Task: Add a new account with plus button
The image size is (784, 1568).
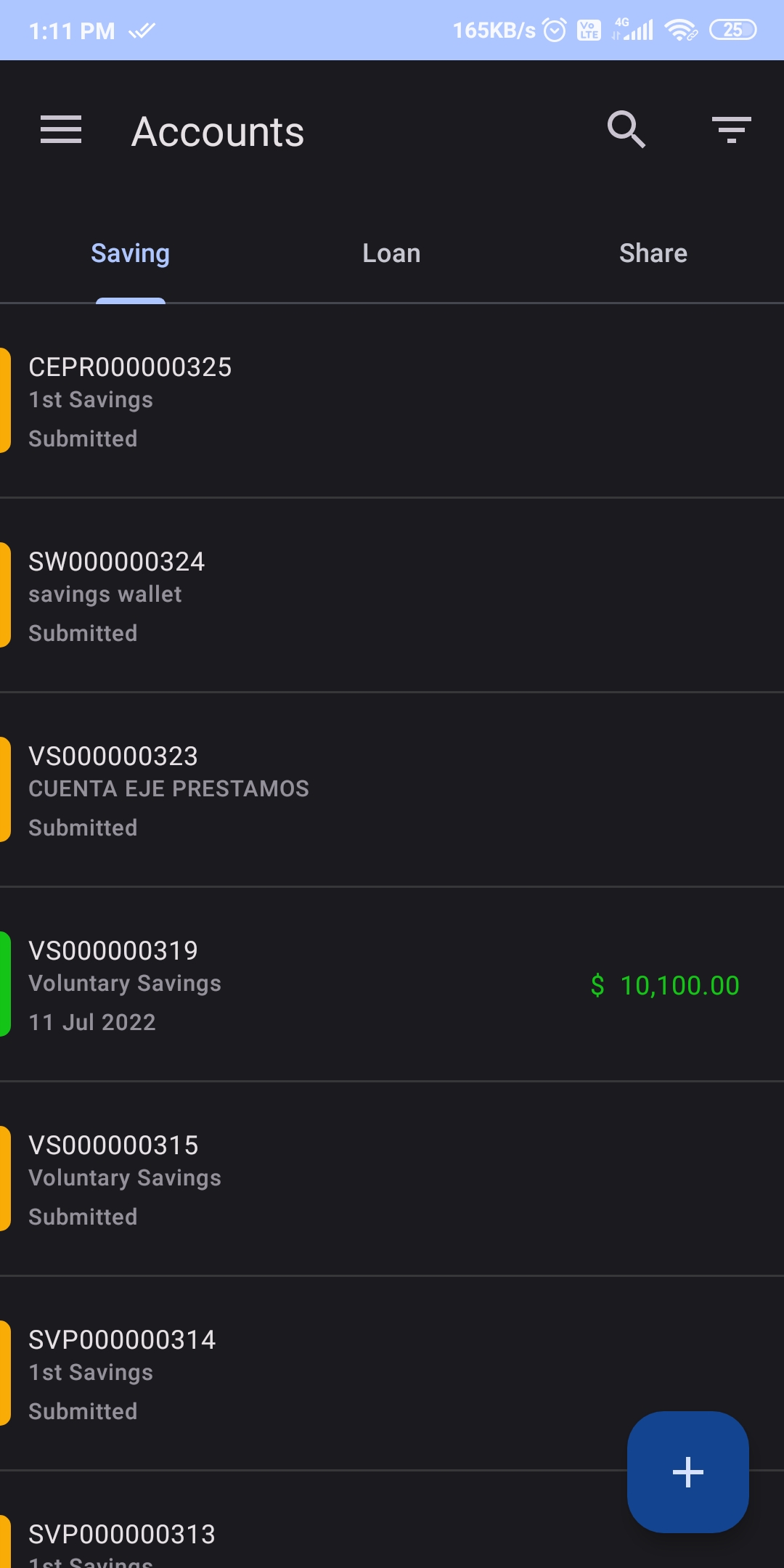Action: [x=687, y=1472]
